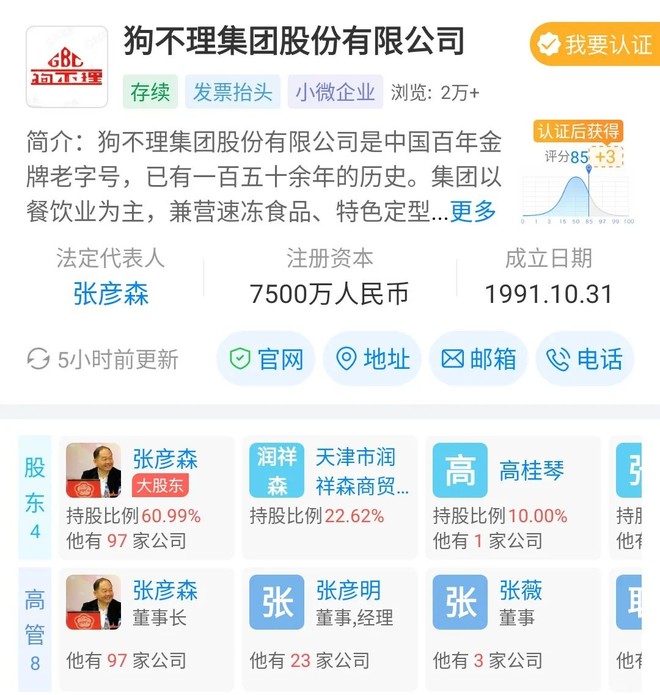660x695 pixels.
Task: Open shareholder 高桂琴 card
Action: pos(514,497)
